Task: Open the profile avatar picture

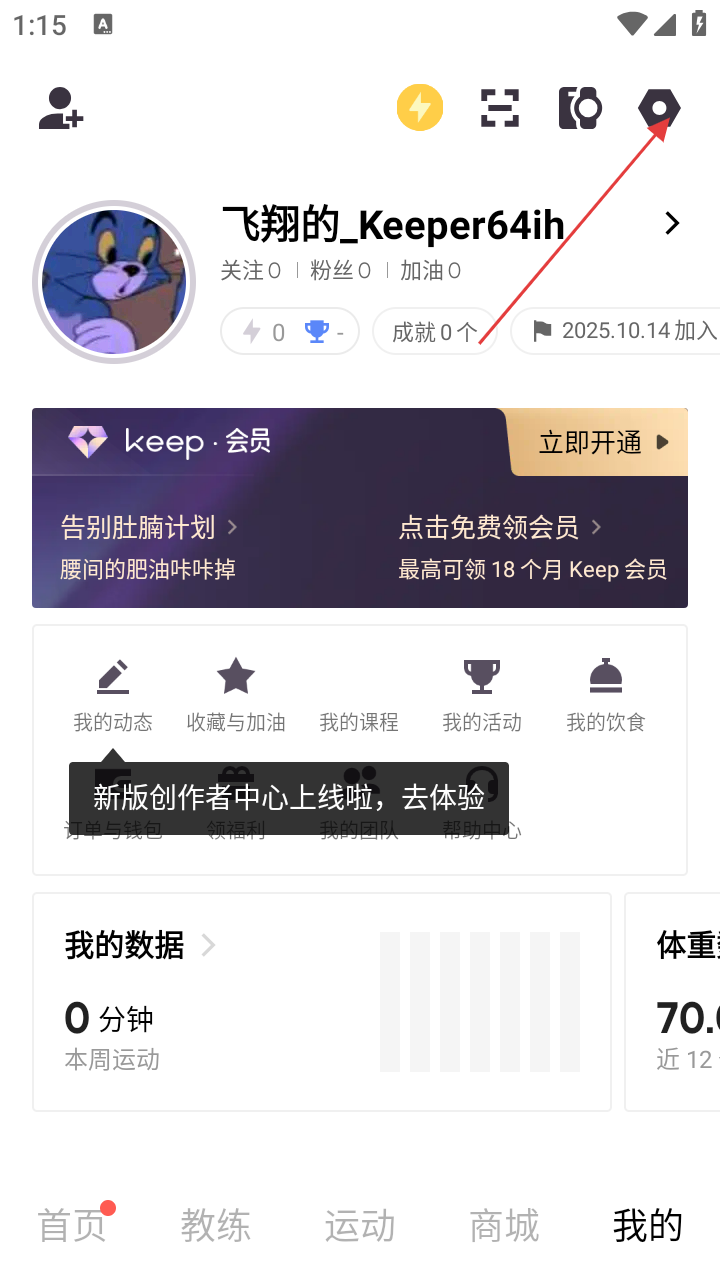Action: tap(114, 282)
